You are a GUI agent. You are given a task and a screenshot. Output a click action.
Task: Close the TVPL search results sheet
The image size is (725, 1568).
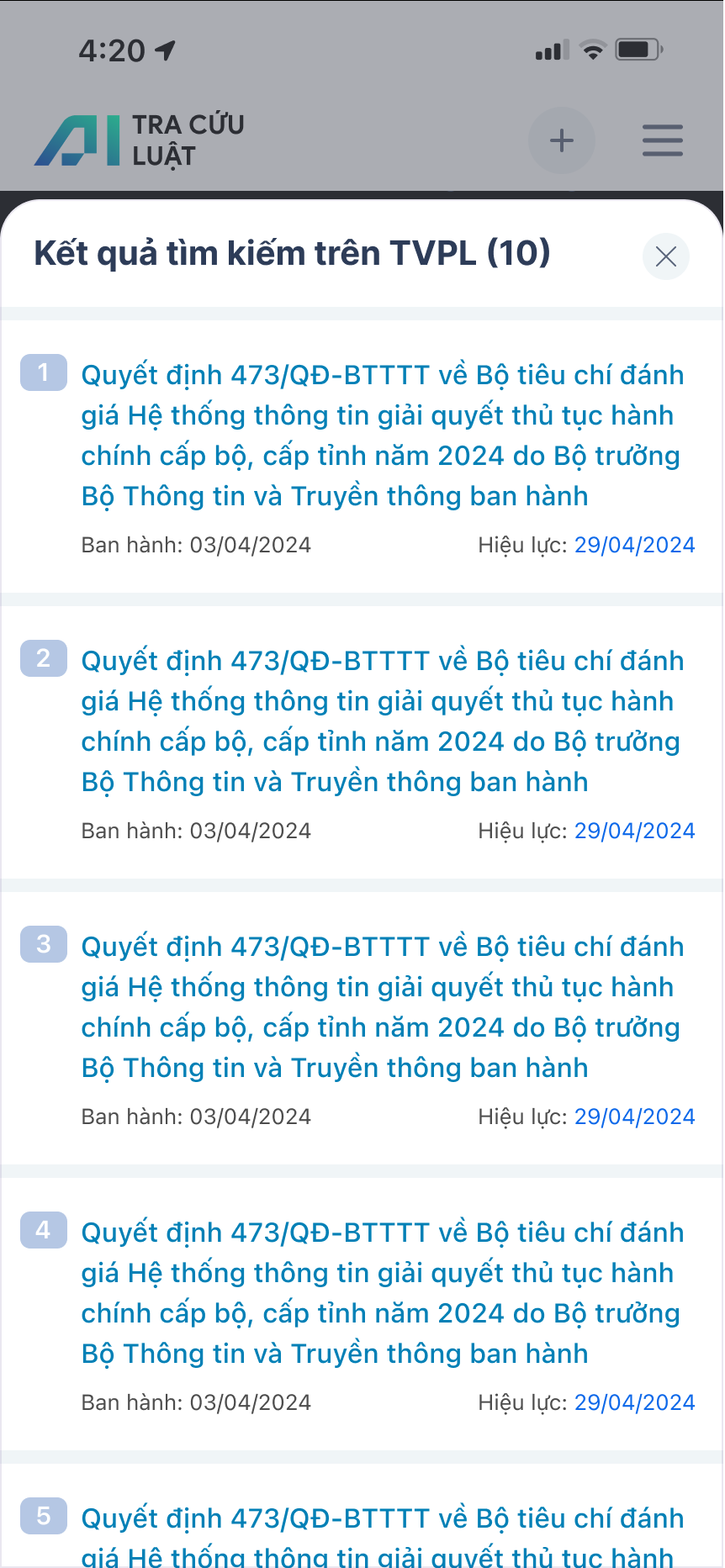click(x=665, y=256)
